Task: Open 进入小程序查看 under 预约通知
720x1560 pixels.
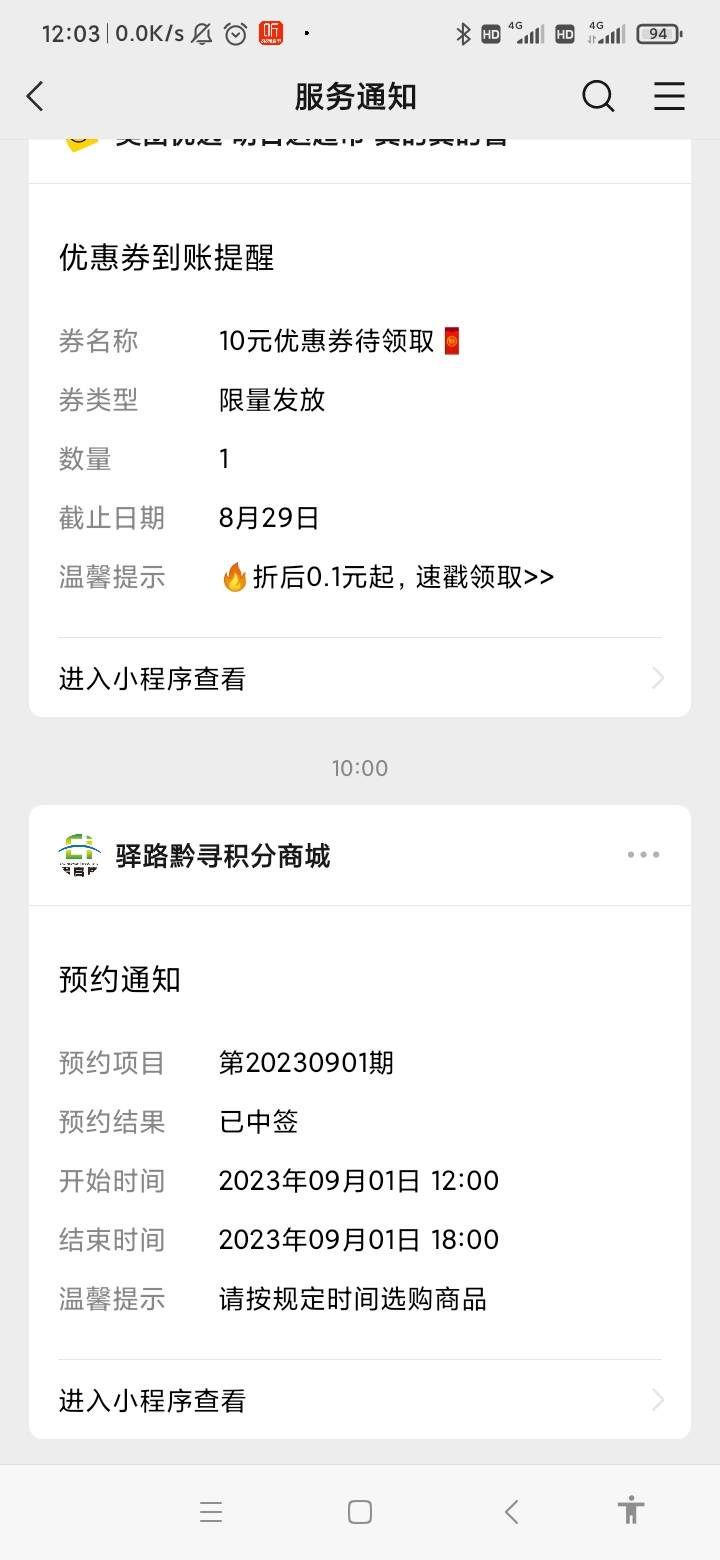Action: pyautogui.click(x=360, y=1401)
